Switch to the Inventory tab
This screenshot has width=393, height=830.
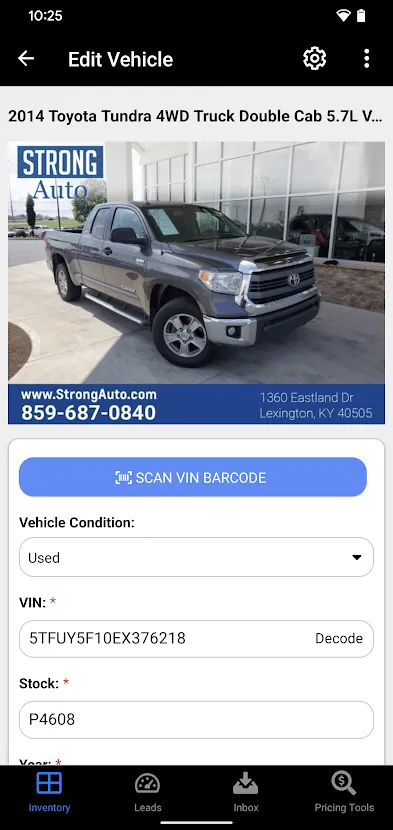click(49, 792)
